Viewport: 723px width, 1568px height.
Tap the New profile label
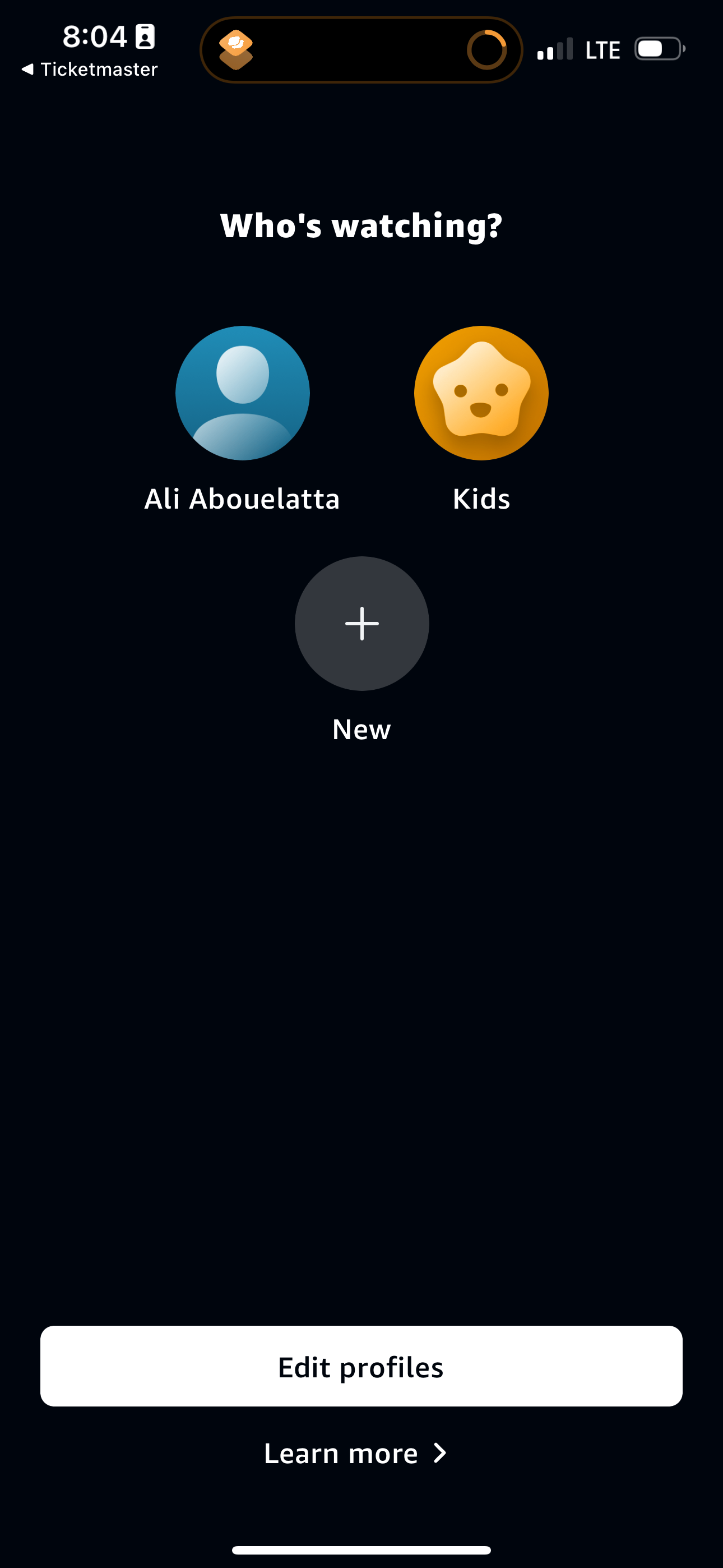point(361,728)
